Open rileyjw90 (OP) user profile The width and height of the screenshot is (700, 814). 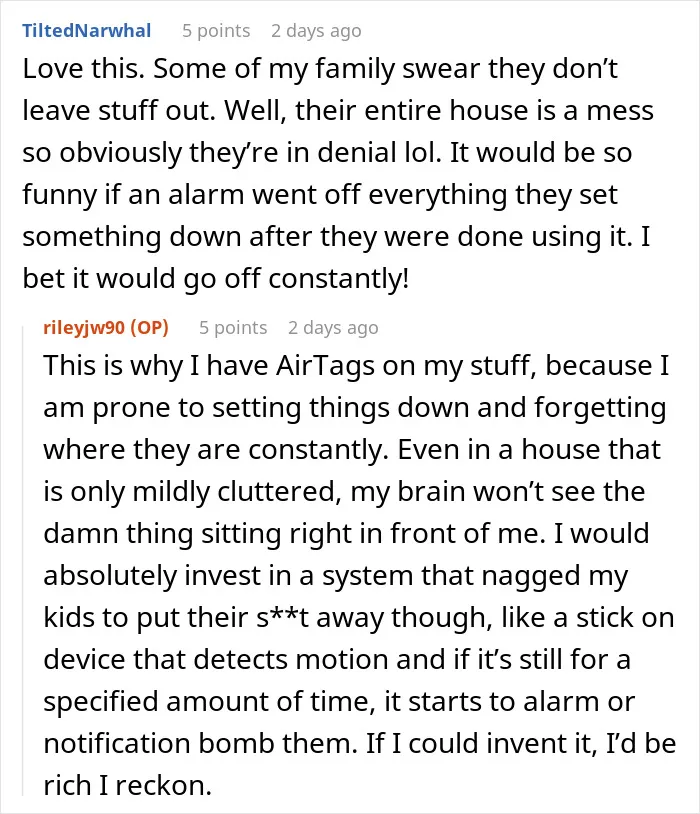tap(106, 328)
